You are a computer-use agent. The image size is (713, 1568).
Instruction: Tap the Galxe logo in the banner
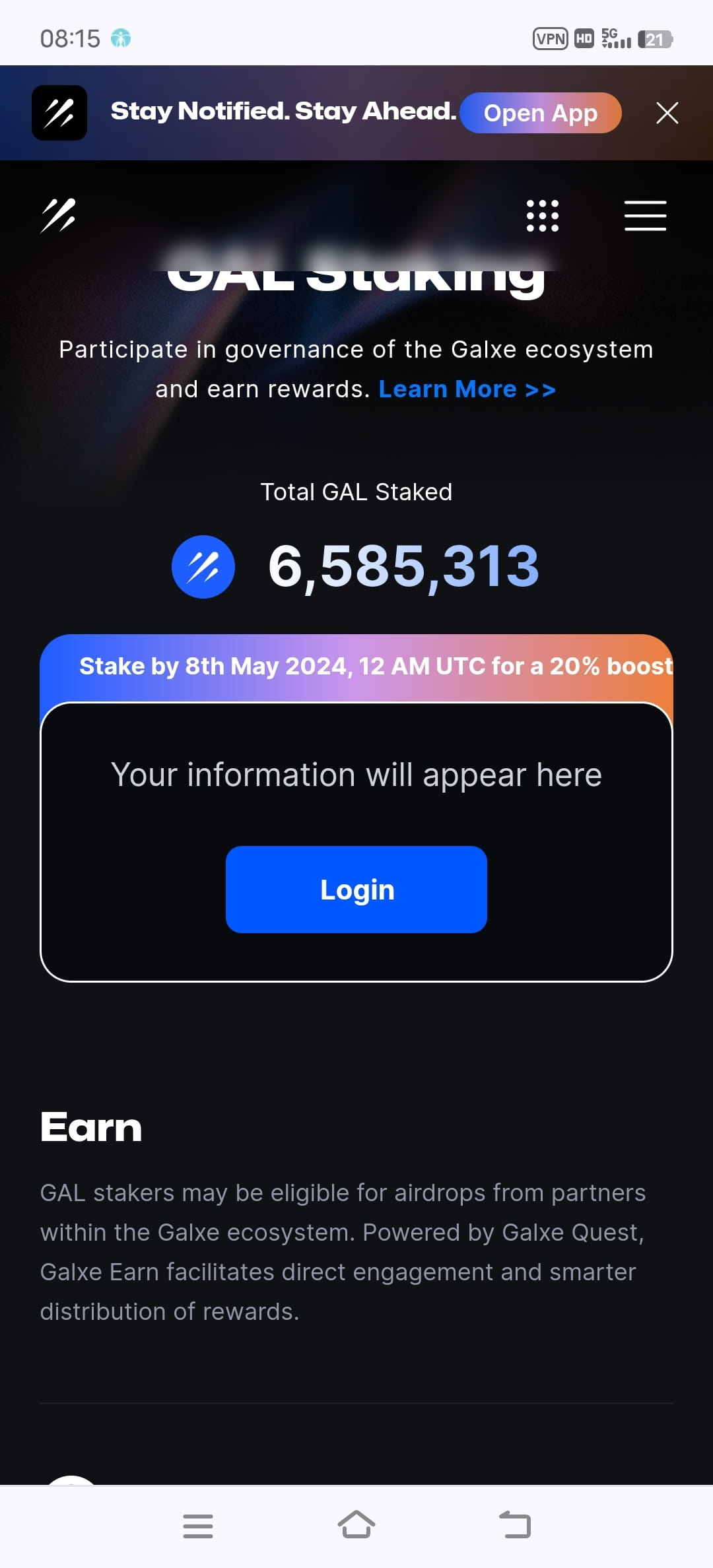pyautogui.click(x=59, y=113)
